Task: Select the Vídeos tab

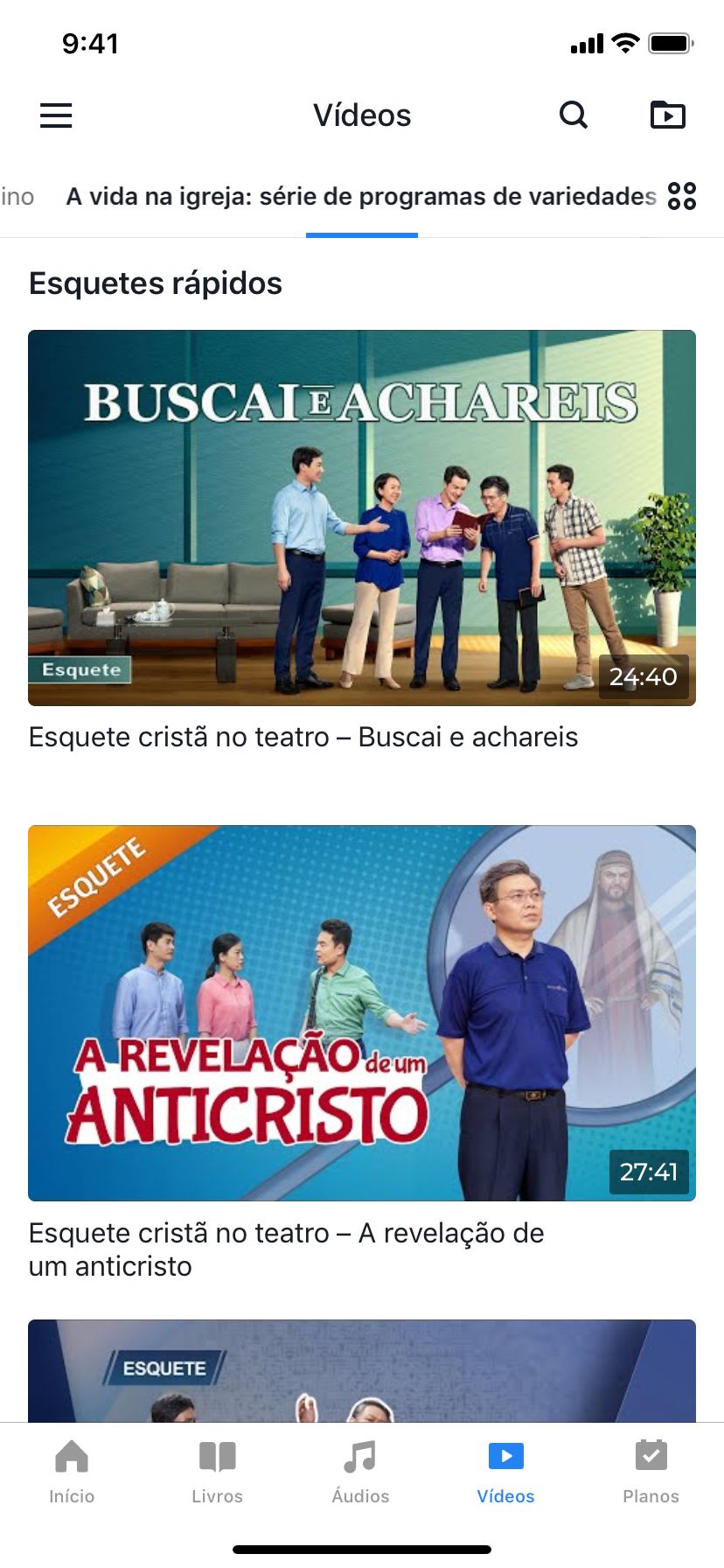Action: pyautogui.click(x=505, y=1473)
